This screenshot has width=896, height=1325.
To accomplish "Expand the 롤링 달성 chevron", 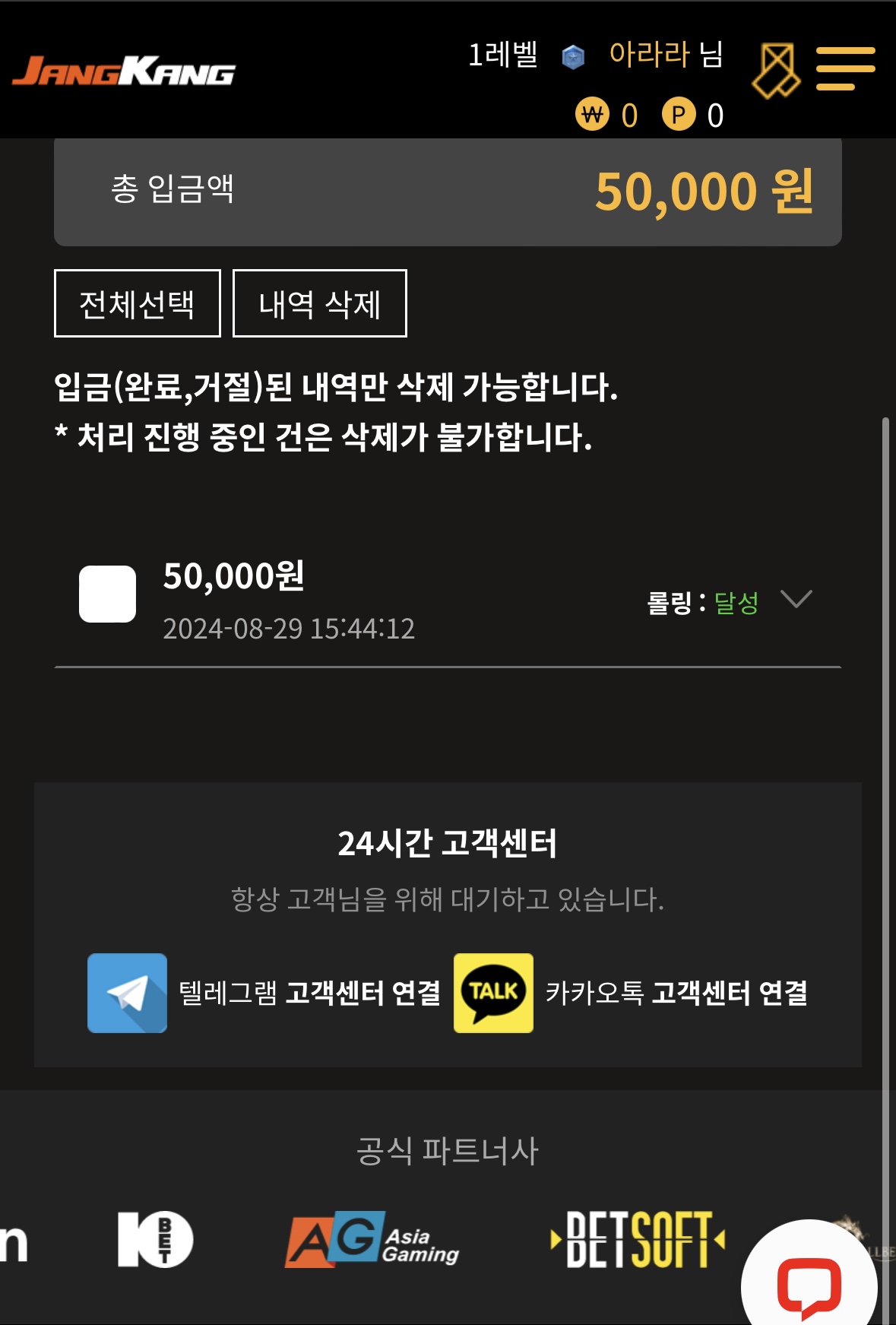I will (796, 599).
